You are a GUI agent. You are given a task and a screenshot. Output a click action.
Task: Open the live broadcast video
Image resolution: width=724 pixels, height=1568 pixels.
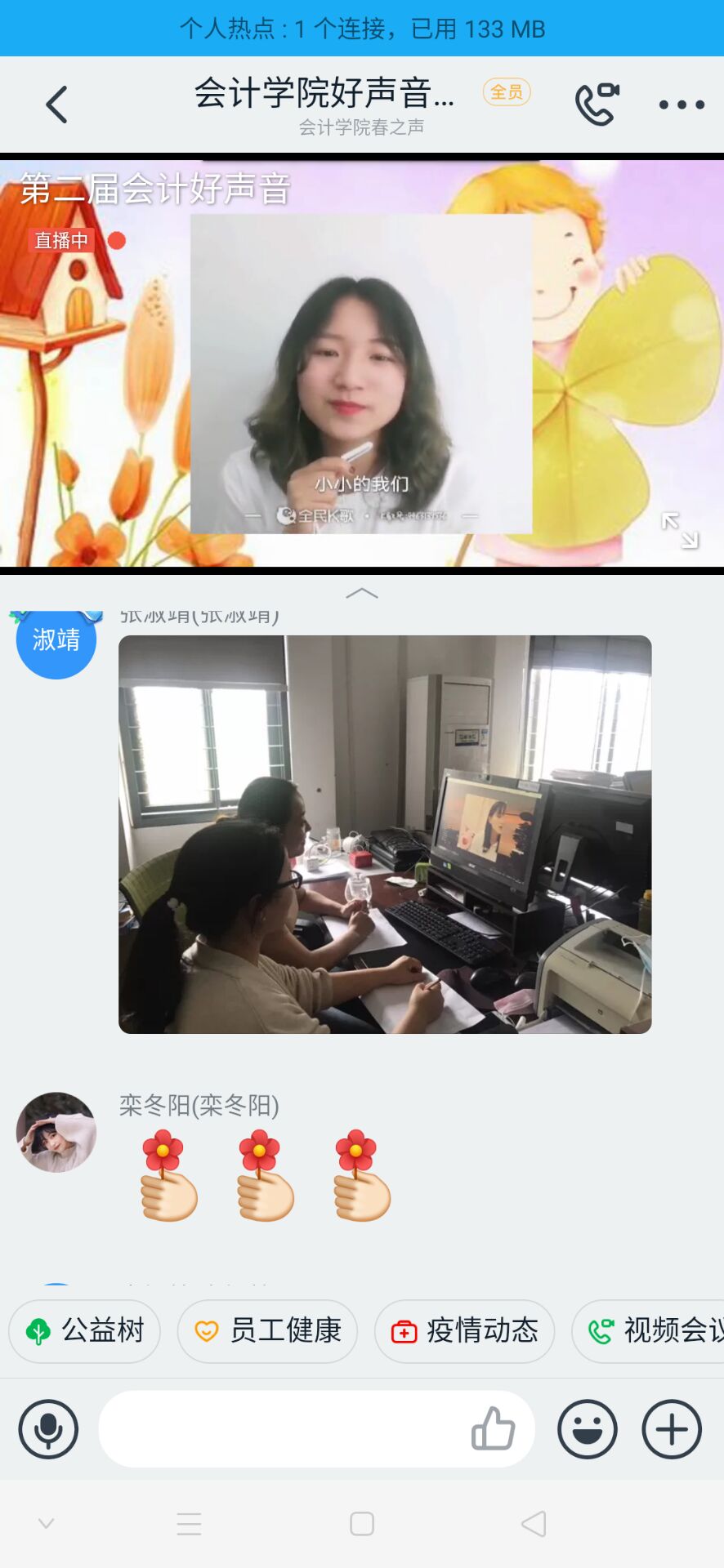pos(361,373)
